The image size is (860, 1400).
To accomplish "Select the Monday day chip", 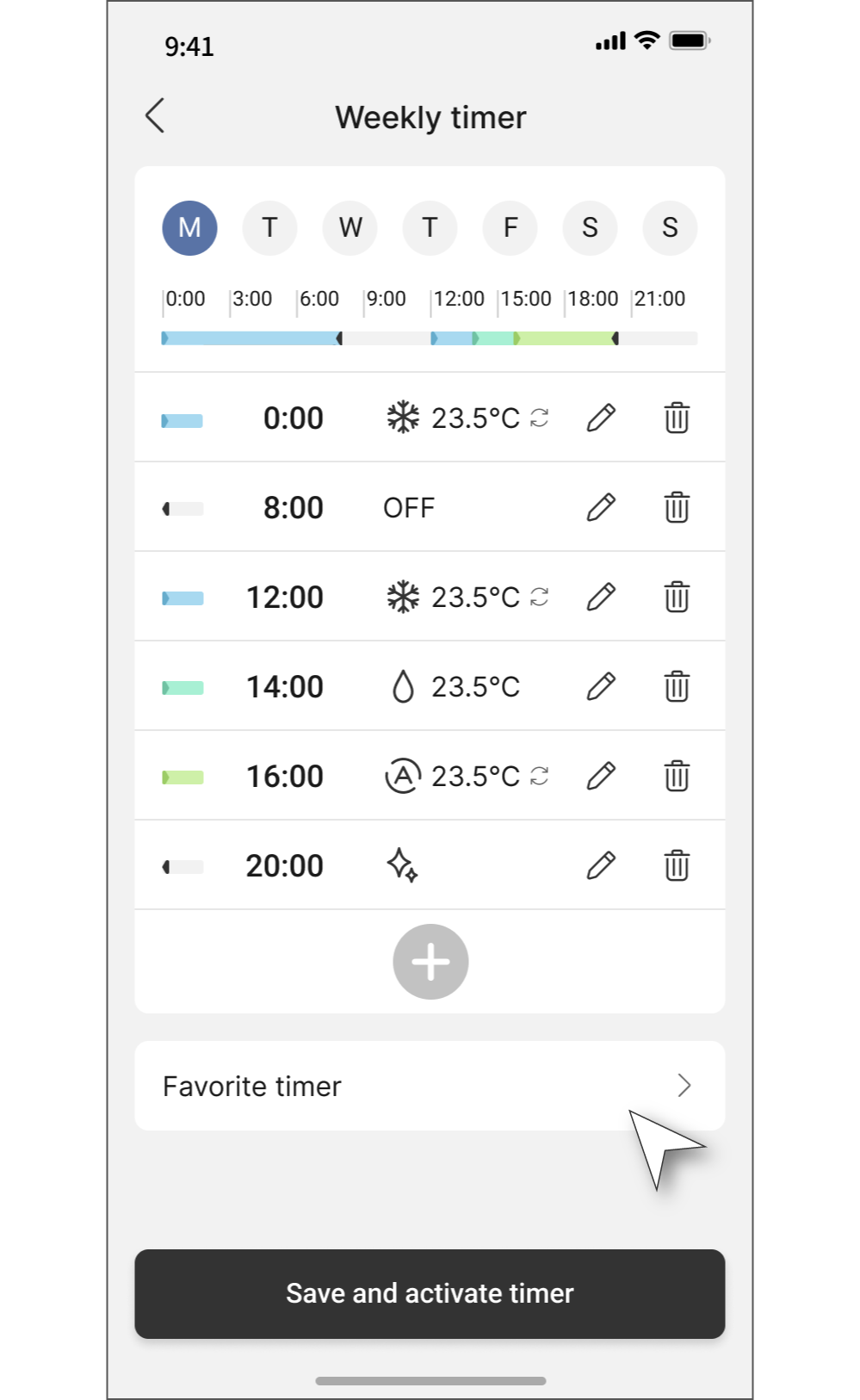I will [x=189, y=228].
